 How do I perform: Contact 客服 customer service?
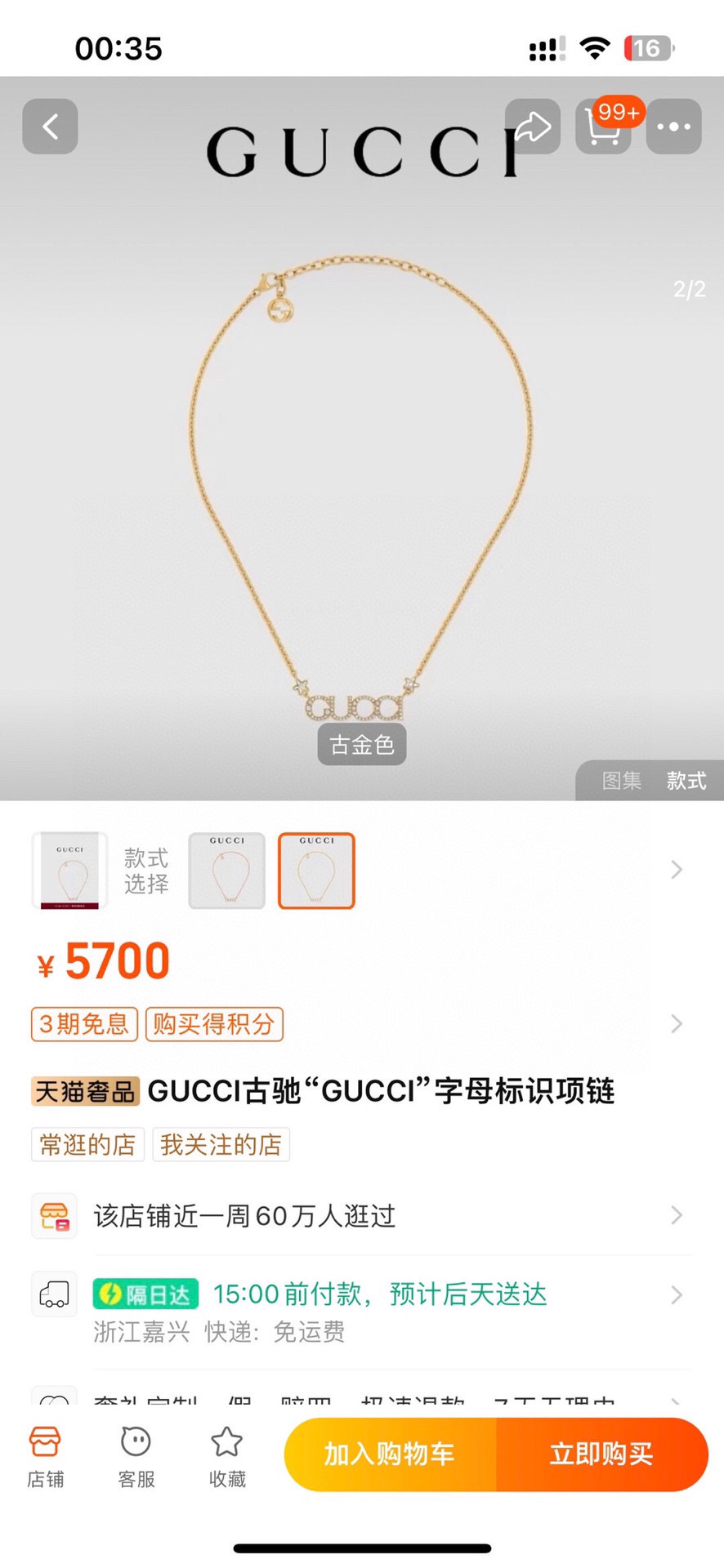(x=136, y=1458)
